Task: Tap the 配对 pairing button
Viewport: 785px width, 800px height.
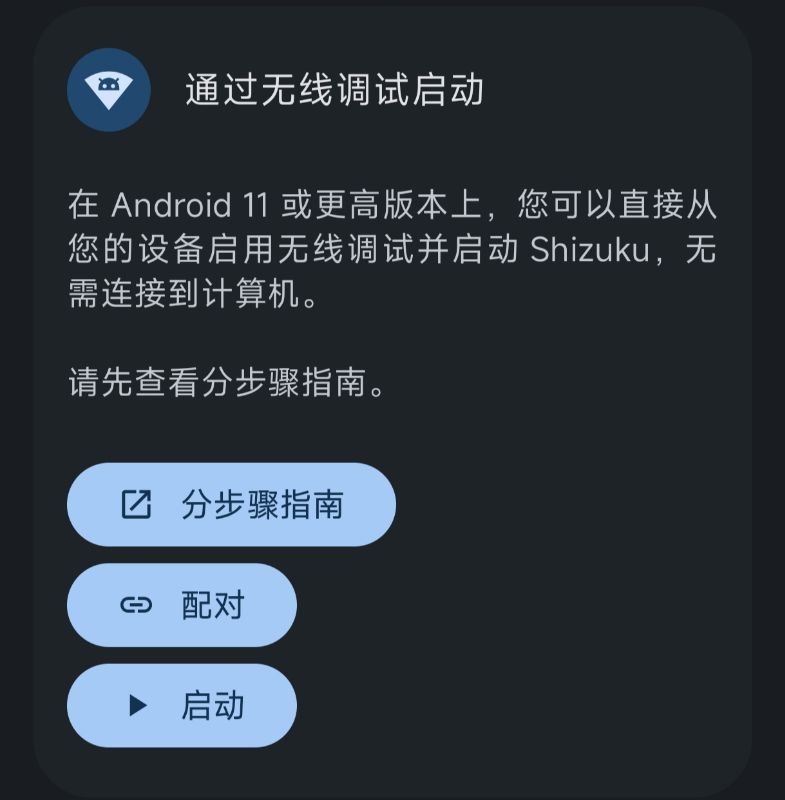Action: [182, 605]
